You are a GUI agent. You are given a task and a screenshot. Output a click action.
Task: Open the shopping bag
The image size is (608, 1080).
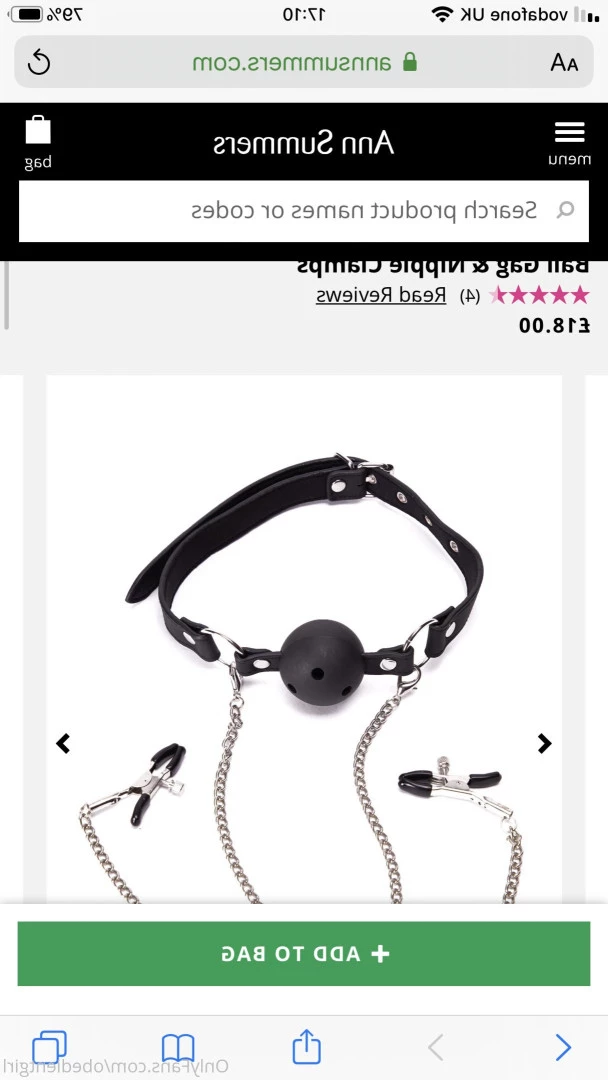pyautogui.click(x=38, y=142)
